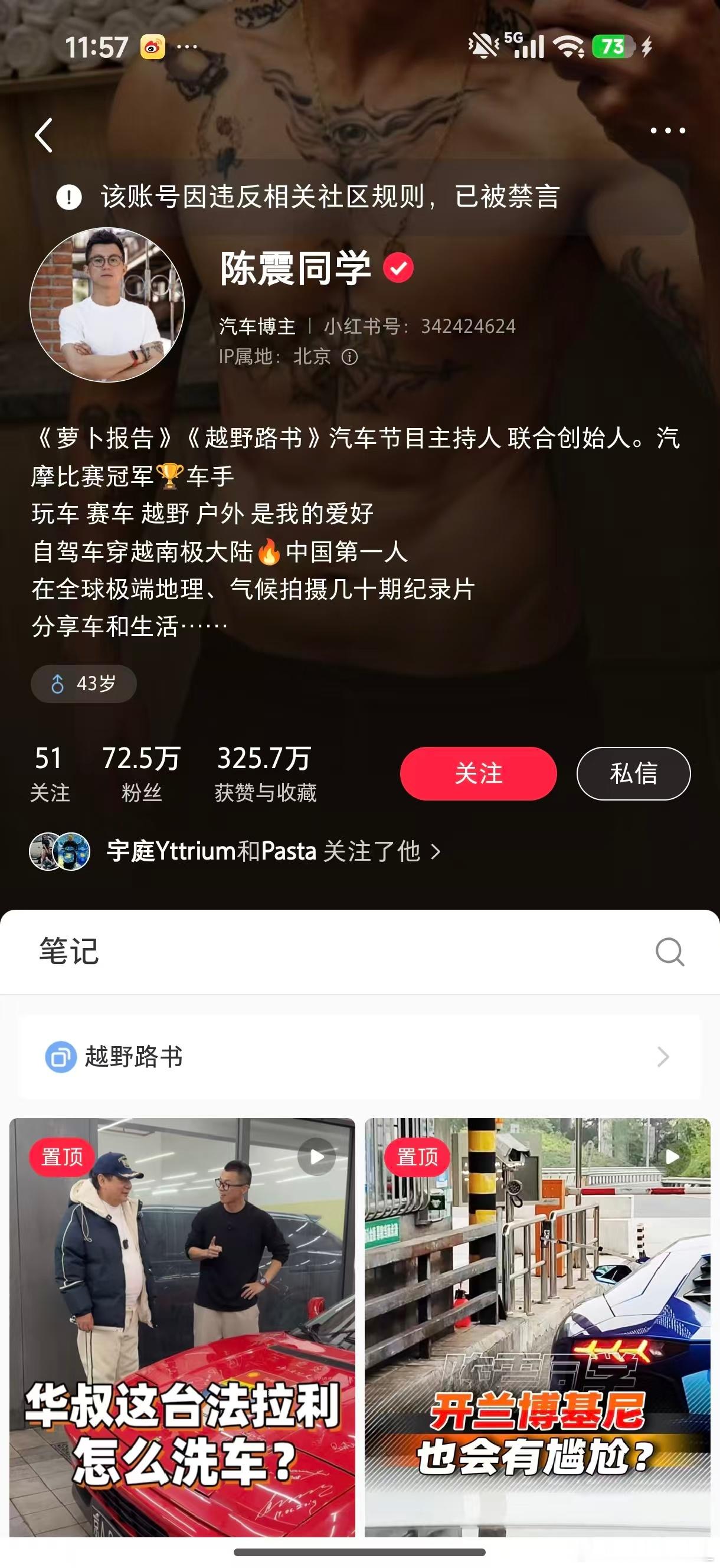This screenshot has width=720, height=1568.
Task: Tap the 私信 button to message
Action: [635, 772]
